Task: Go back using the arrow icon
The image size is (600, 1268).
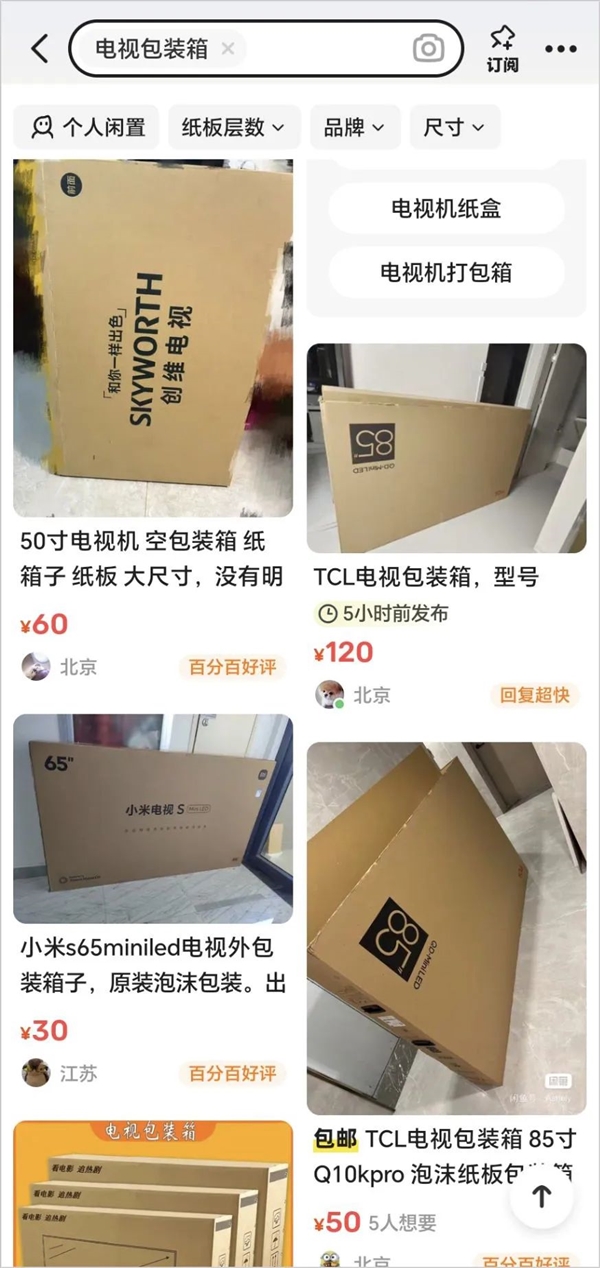Action: pos(40,48)
